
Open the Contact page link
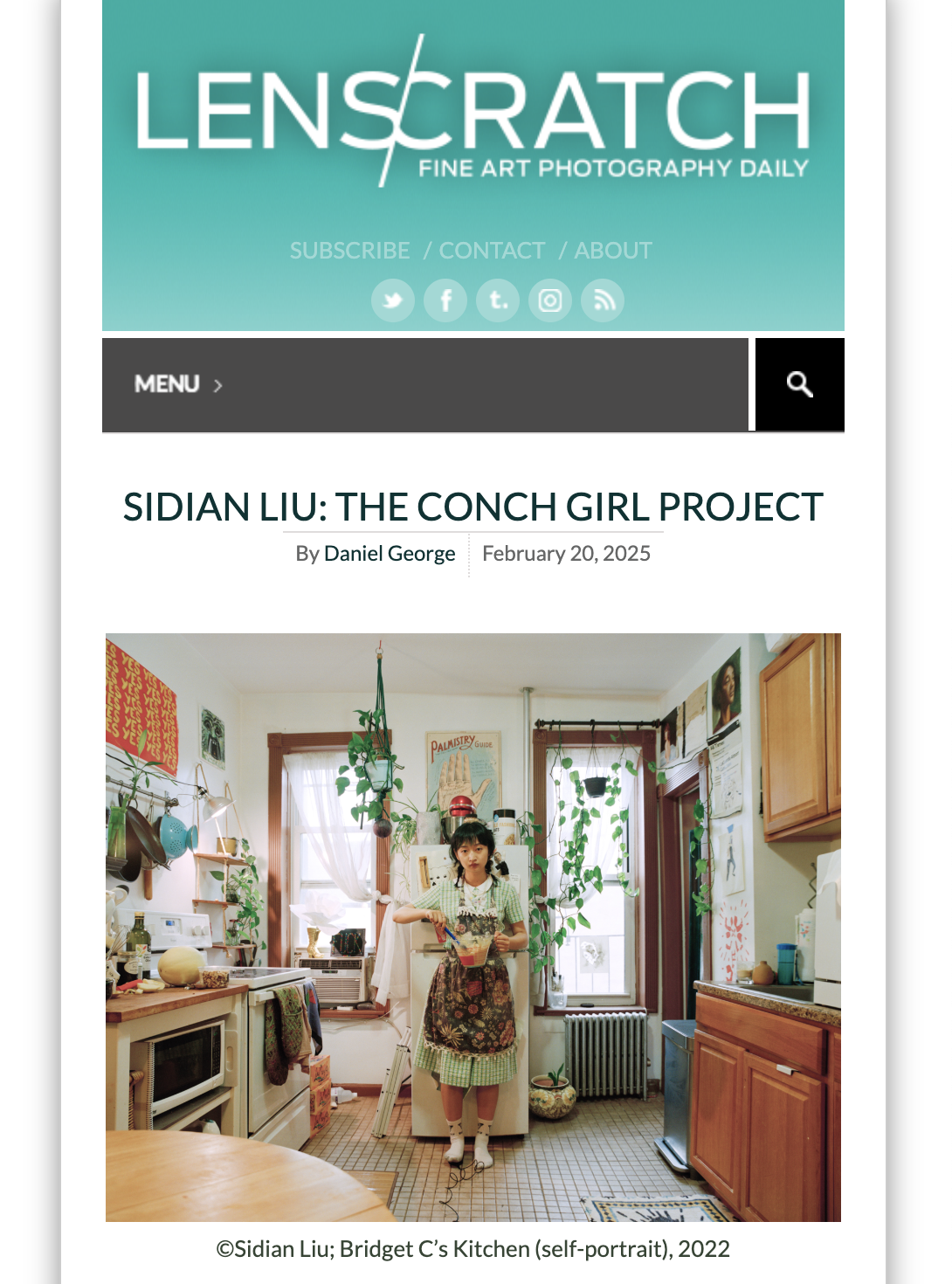coord(492,251)
